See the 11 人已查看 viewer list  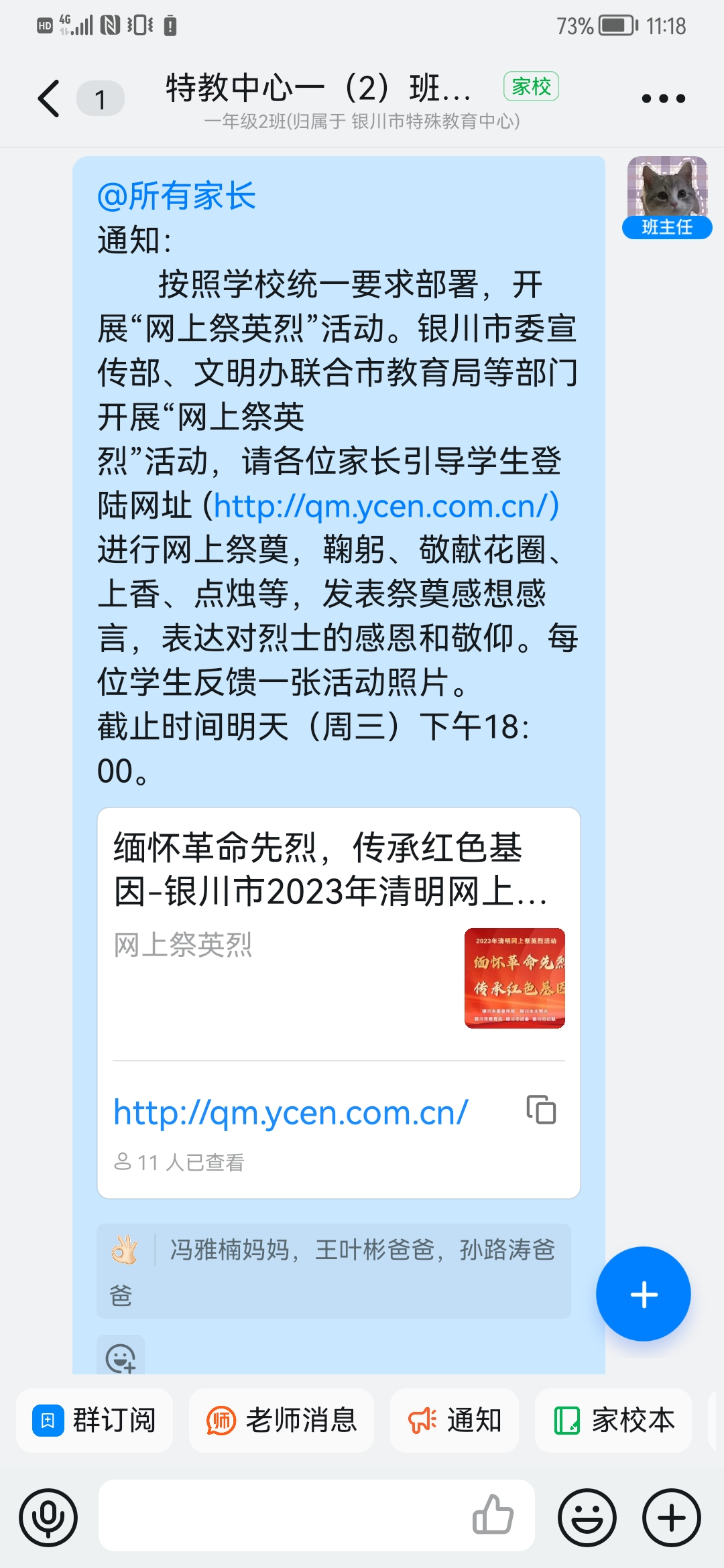click(179, 1162)
